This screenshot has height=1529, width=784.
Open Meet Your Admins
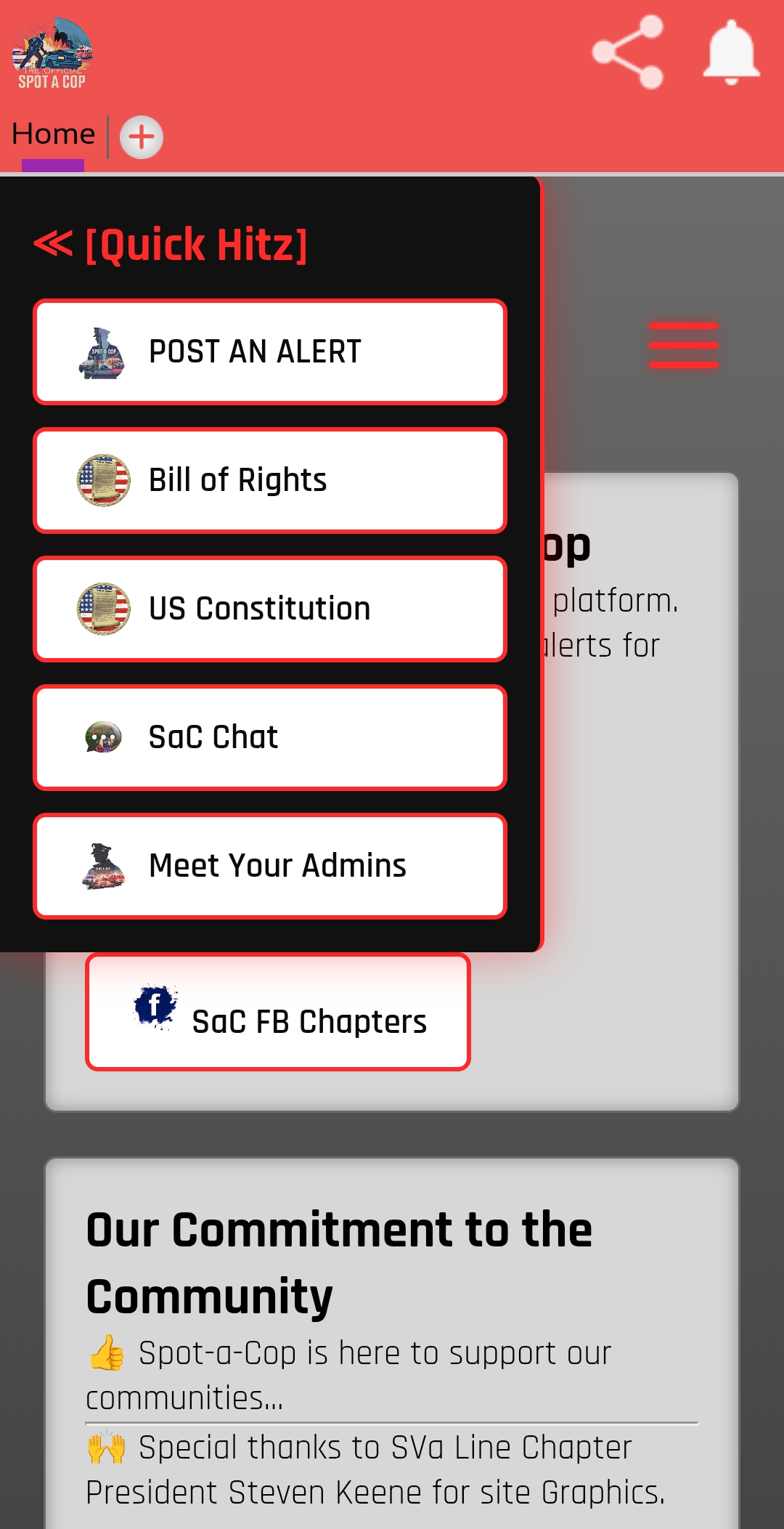click(269, 865)
